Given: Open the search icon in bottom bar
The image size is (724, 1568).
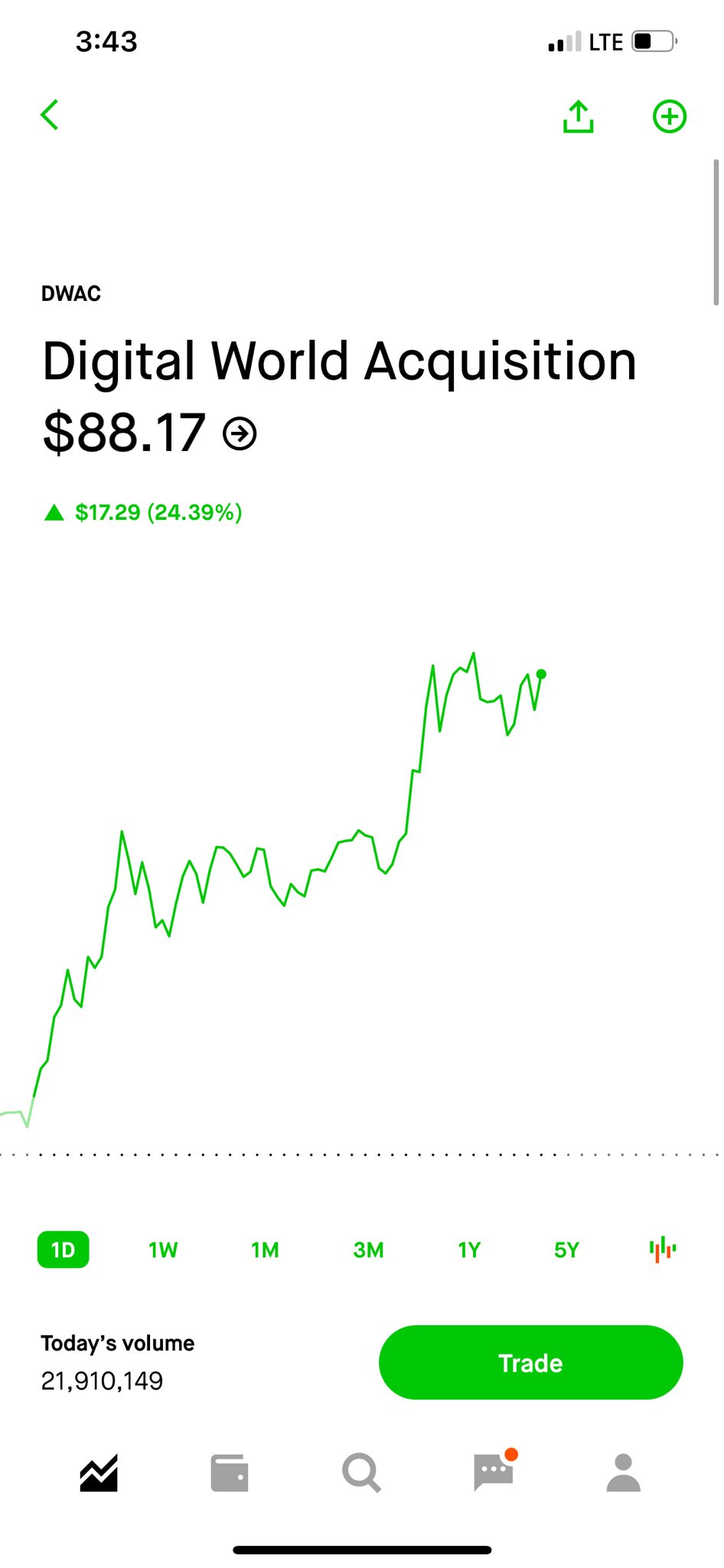Looking at the screenshot, I should click(x=361, y=1472).
